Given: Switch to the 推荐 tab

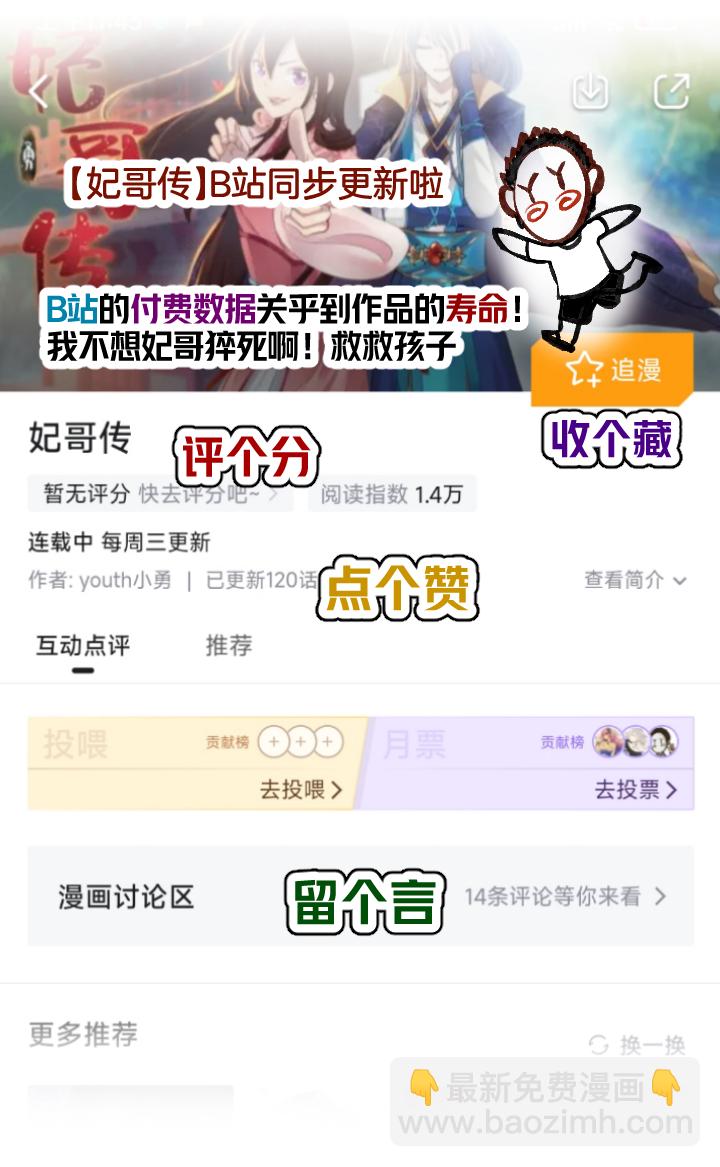Looking at the screenshot, I should tap(228, 648).
